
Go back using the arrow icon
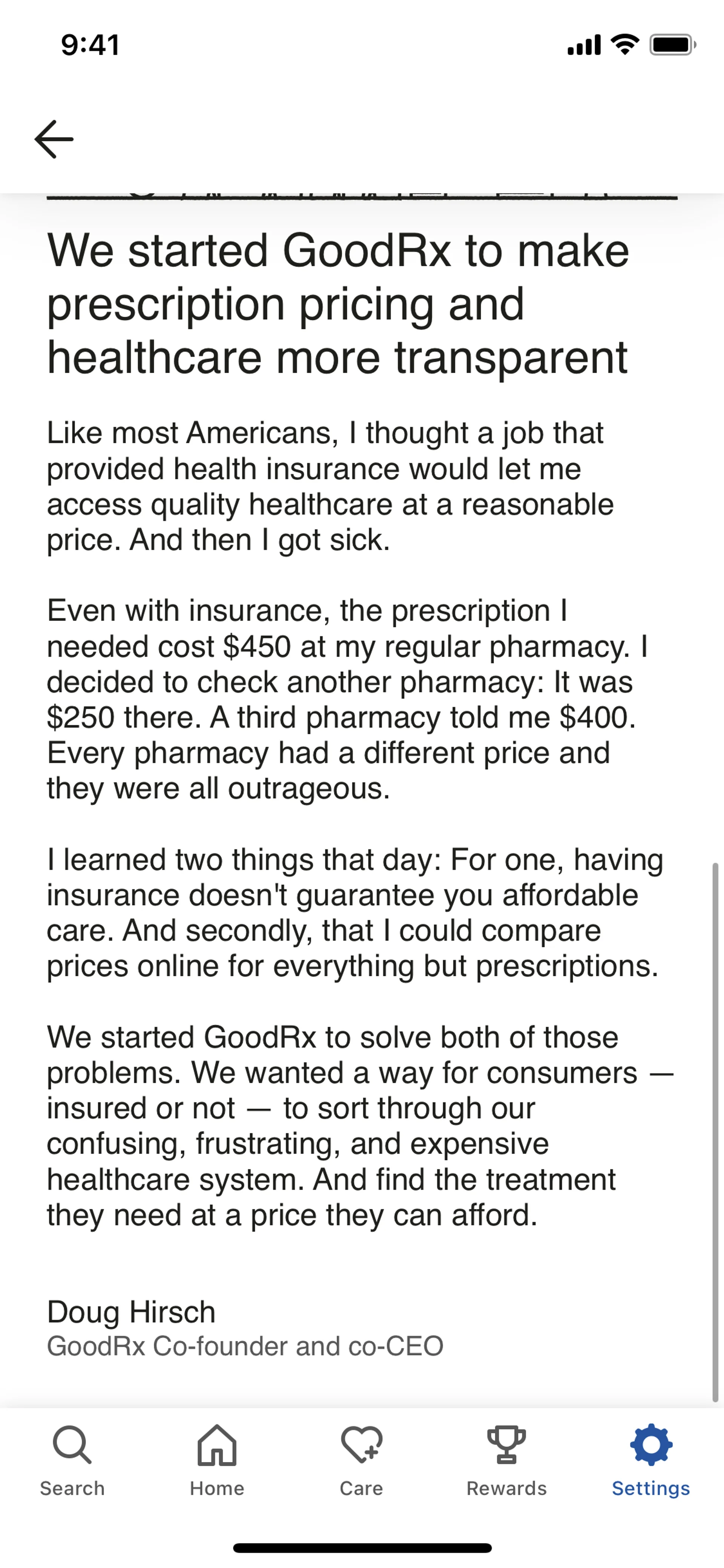(54, 140)
